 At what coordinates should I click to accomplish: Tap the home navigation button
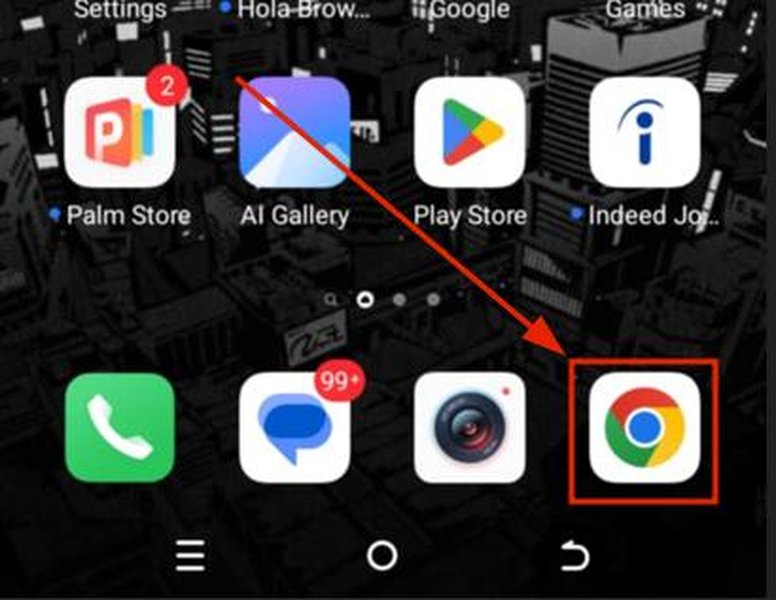point(382,555)
